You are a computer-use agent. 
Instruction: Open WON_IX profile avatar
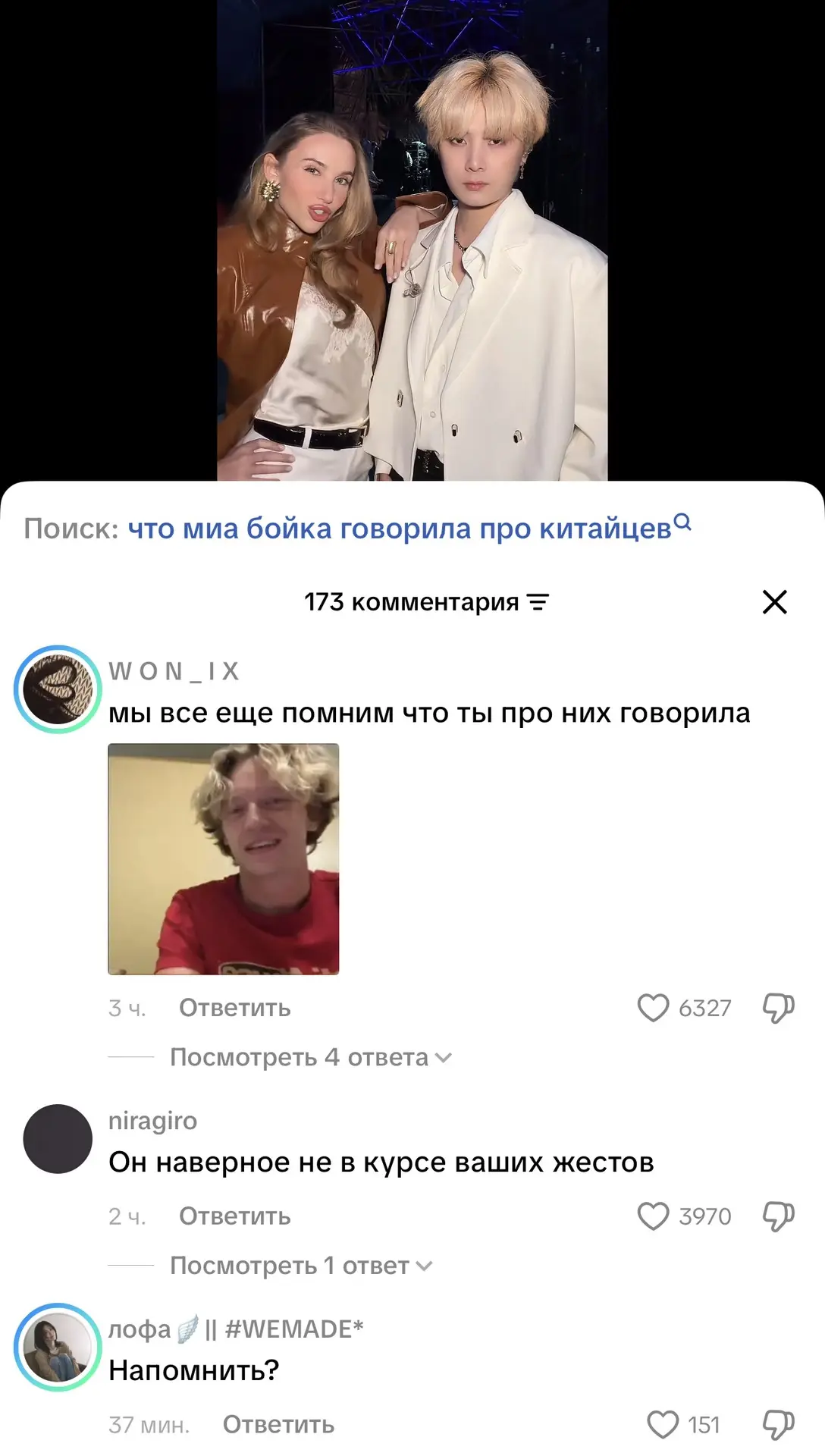coord(58,689)
